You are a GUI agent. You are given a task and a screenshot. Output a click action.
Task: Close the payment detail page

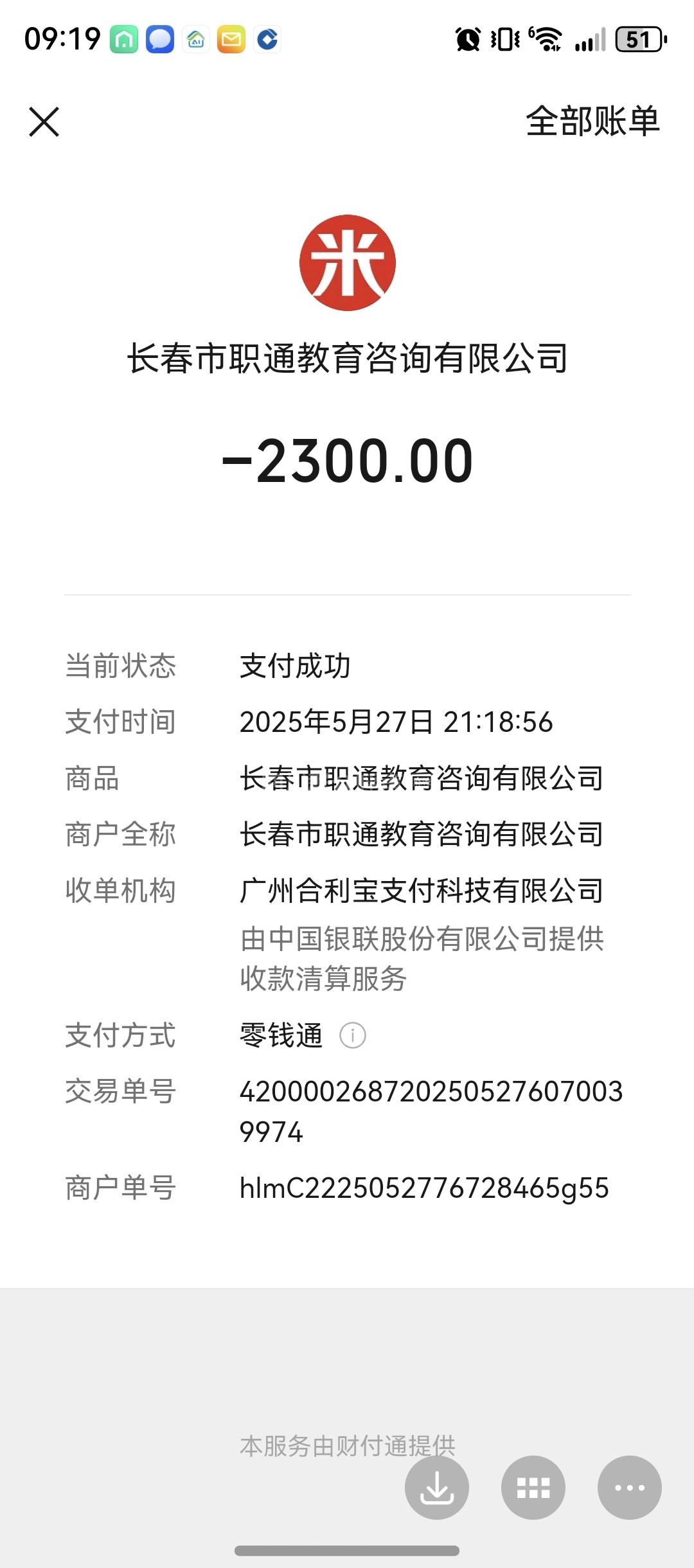click(x=44, y=122)
